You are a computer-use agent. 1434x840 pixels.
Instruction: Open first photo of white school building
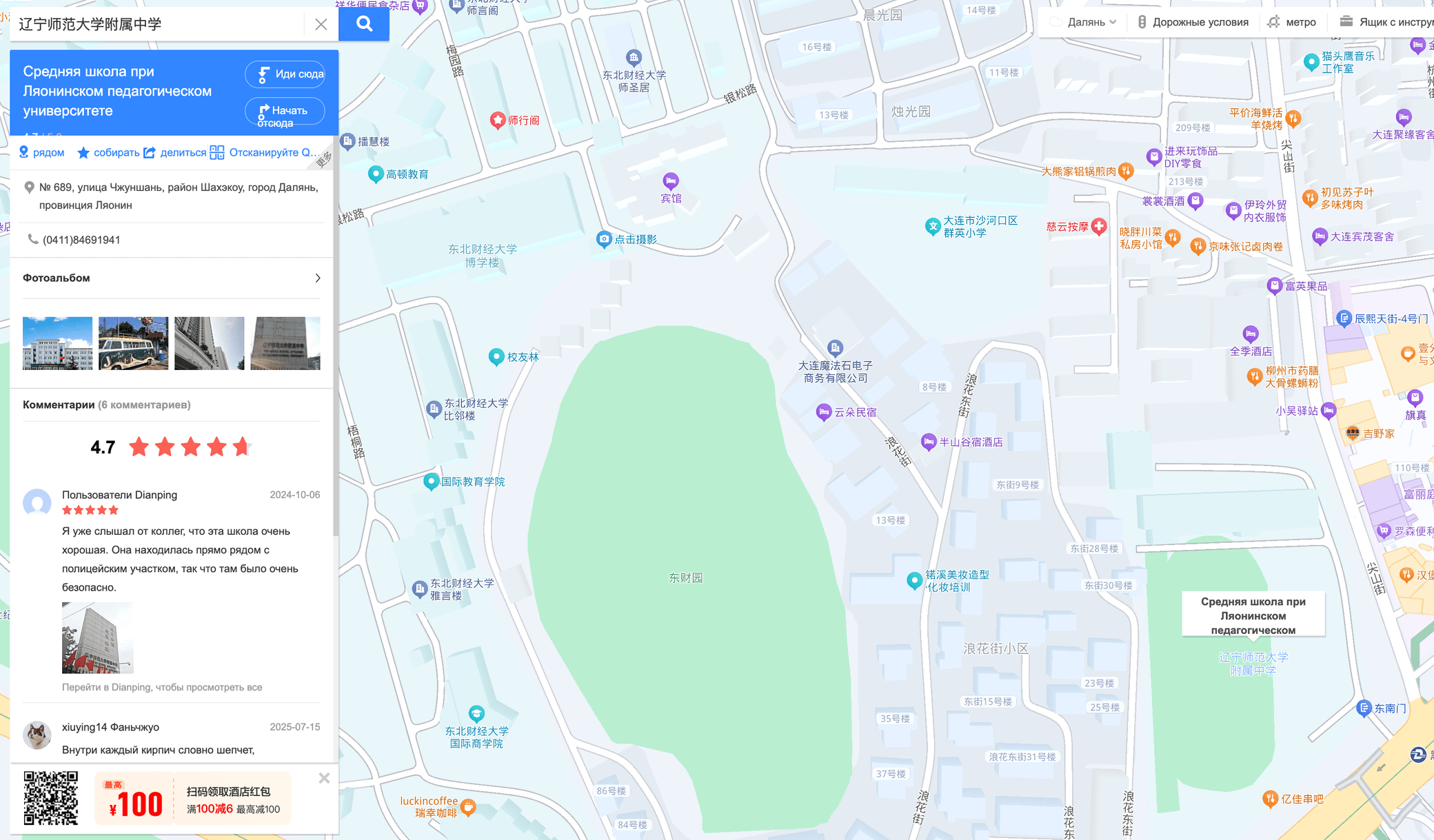57,343
